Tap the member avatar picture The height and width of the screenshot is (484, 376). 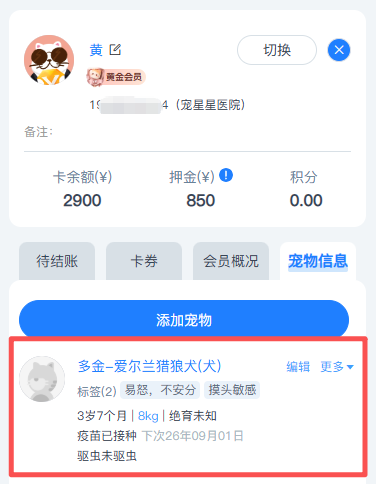click(49, 60)
